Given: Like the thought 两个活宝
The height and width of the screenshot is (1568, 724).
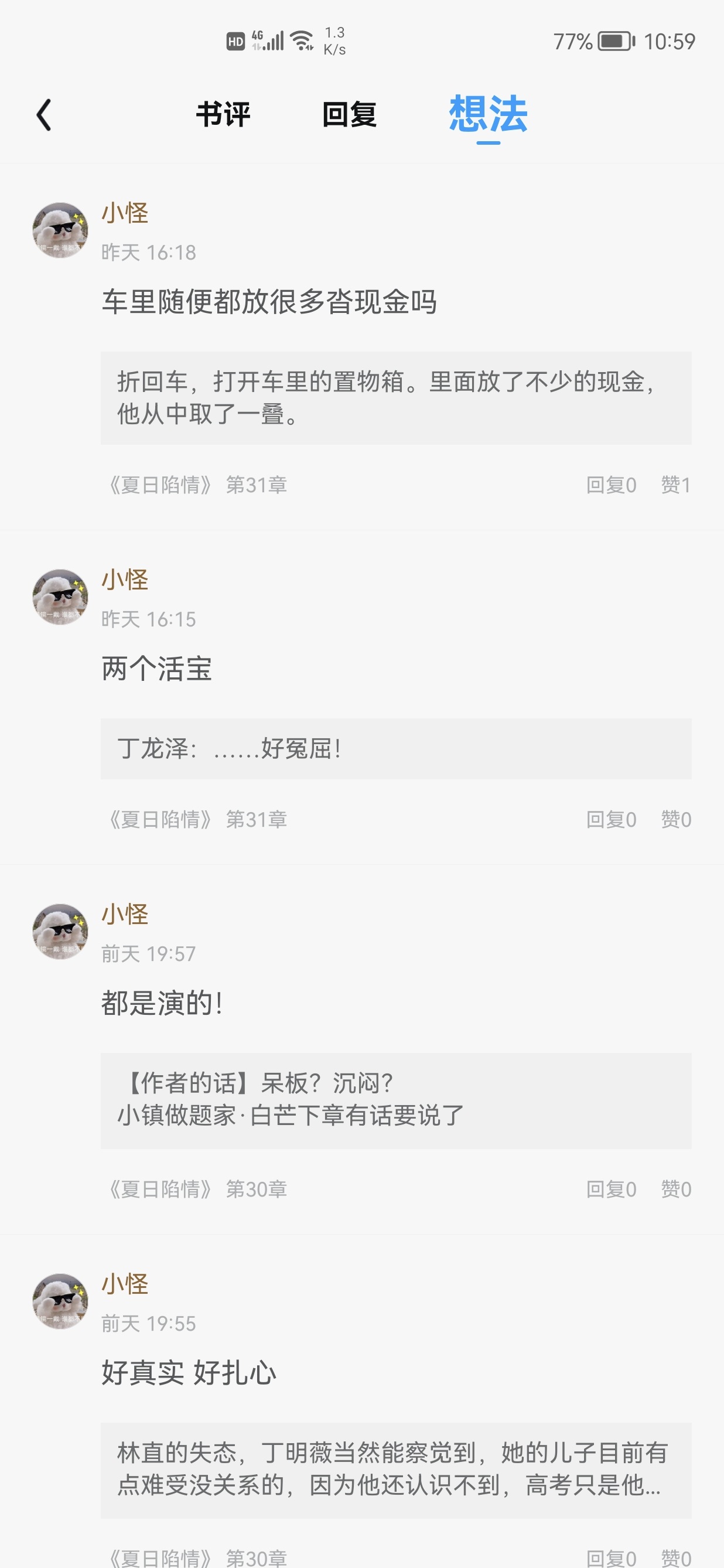Looking at the screenshot, I should click(x=675, y=820).
